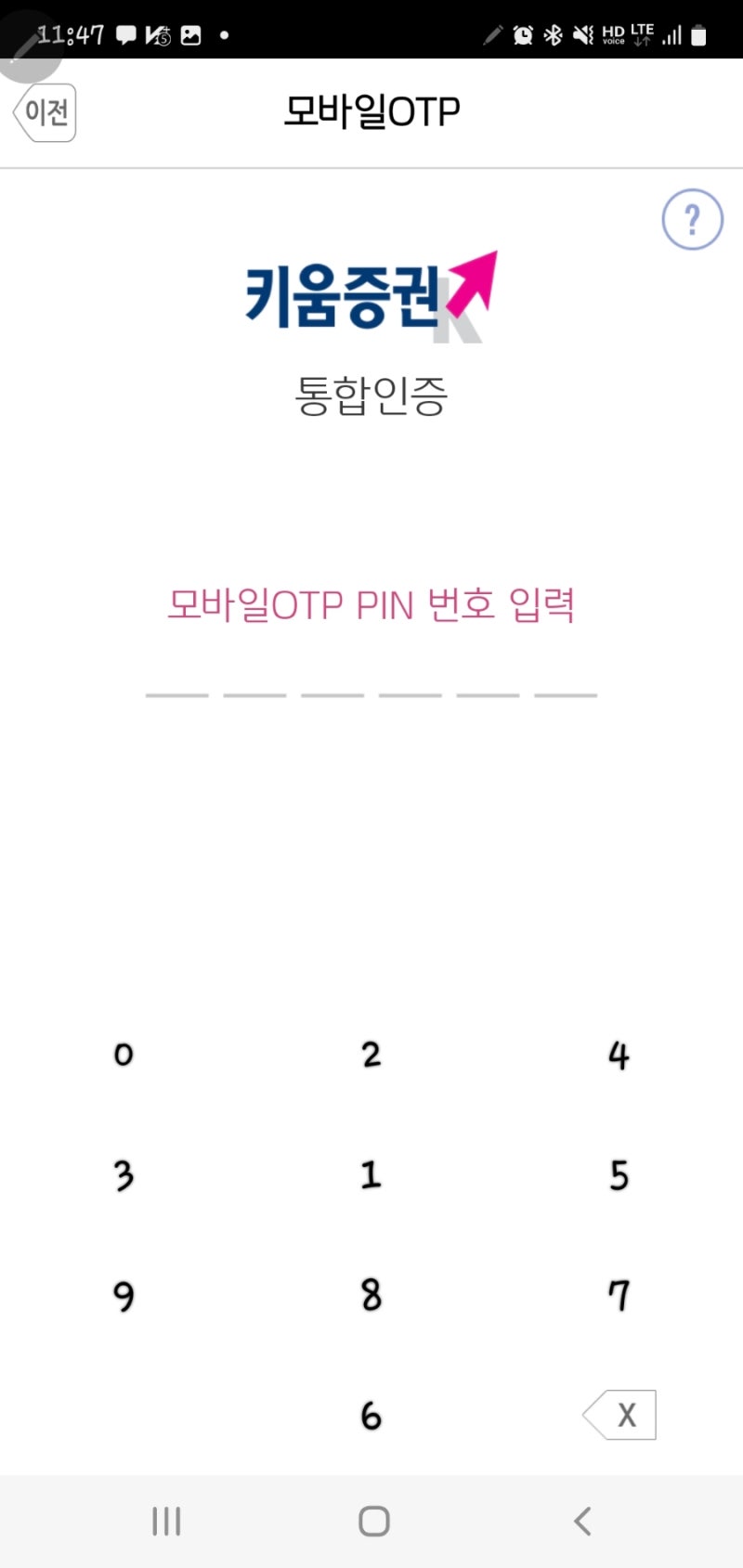Go to the home screen

click(373, 1522)
